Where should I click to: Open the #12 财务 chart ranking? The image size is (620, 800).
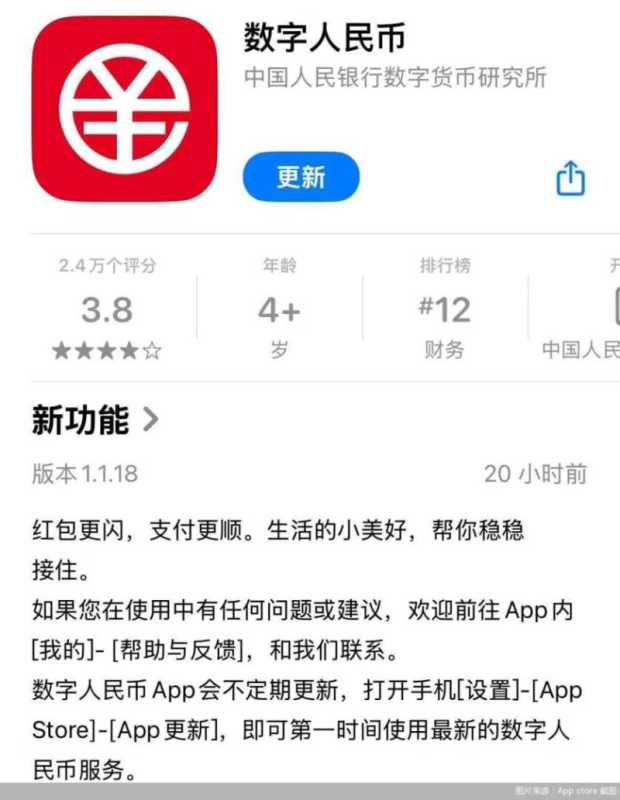tap(443, 310)
